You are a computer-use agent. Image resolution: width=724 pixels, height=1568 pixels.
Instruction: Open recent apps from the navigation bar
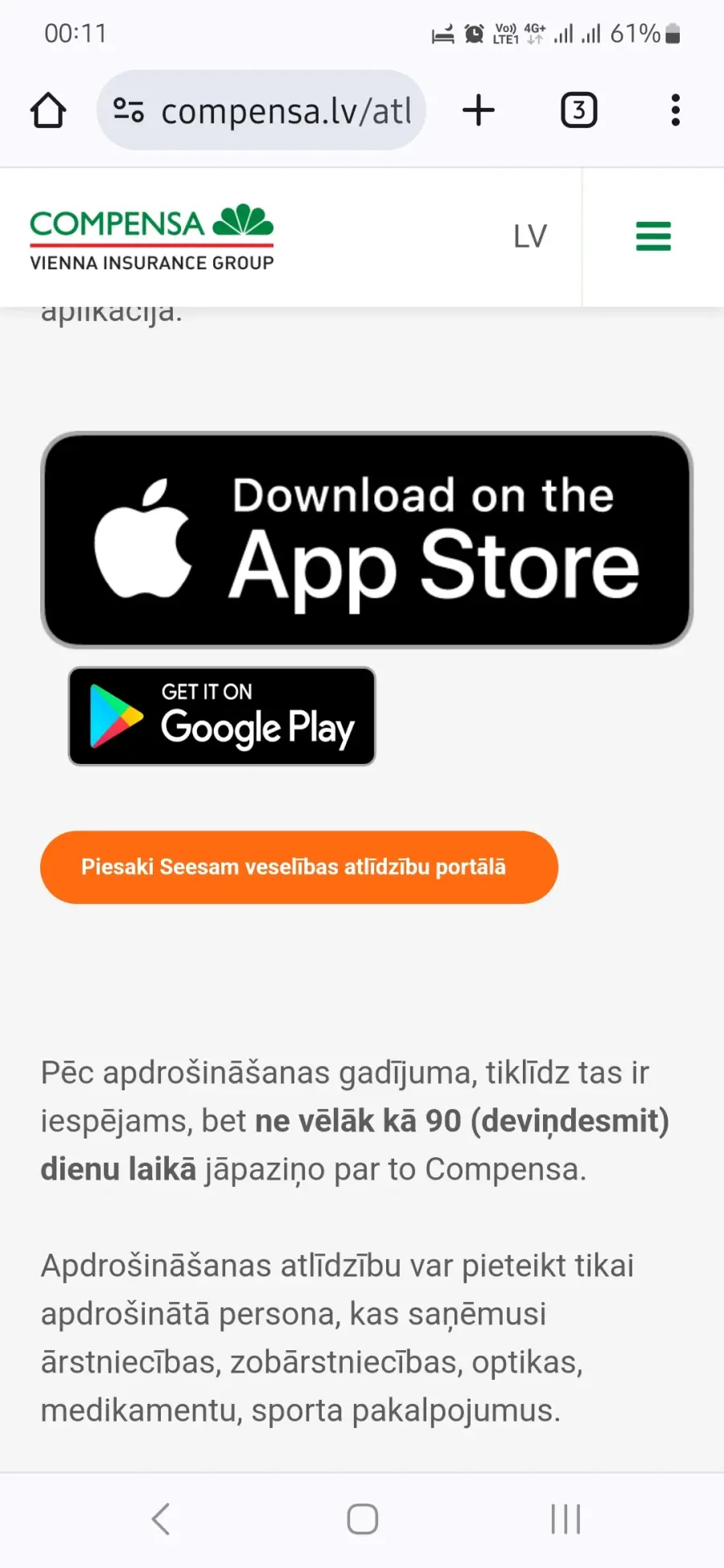(x=566, y=1519)
